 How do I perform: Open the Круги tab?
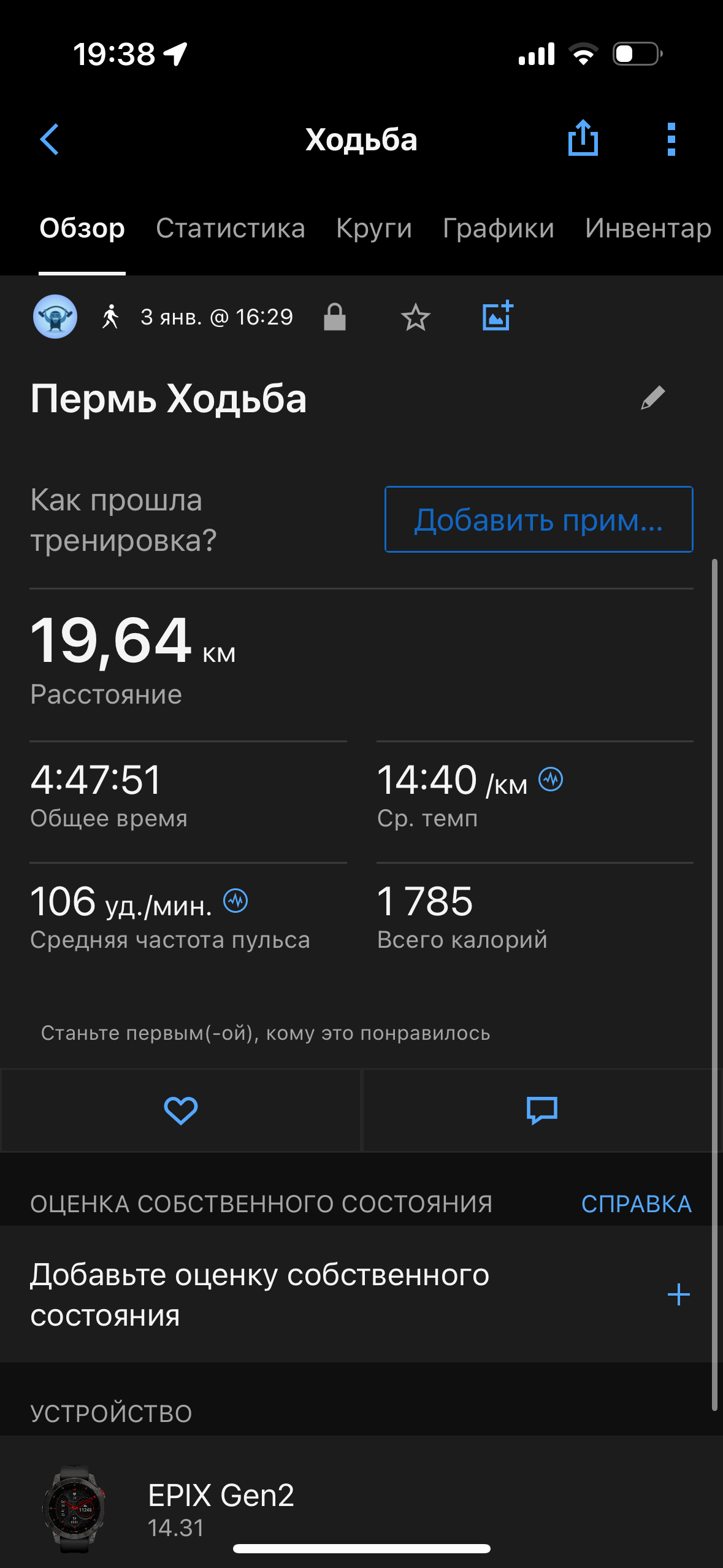pyautogui.click(x=373, y=228)
